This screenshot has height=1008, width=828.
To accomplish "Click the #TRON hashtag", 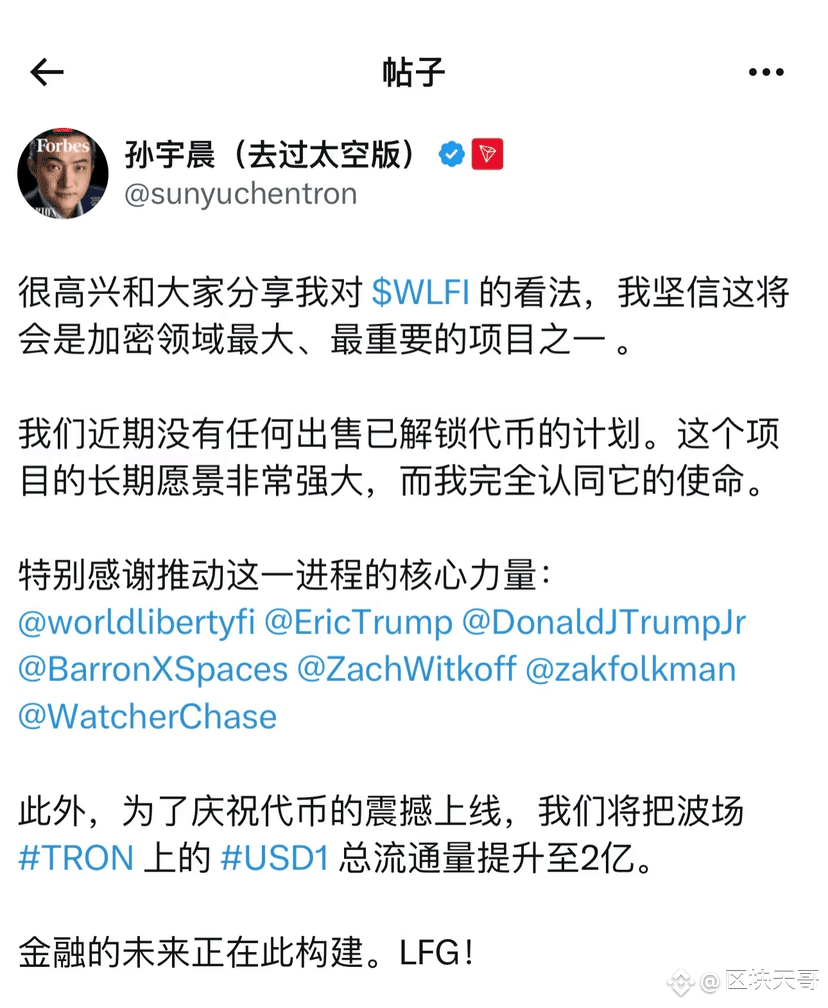I will coord(75,858).
